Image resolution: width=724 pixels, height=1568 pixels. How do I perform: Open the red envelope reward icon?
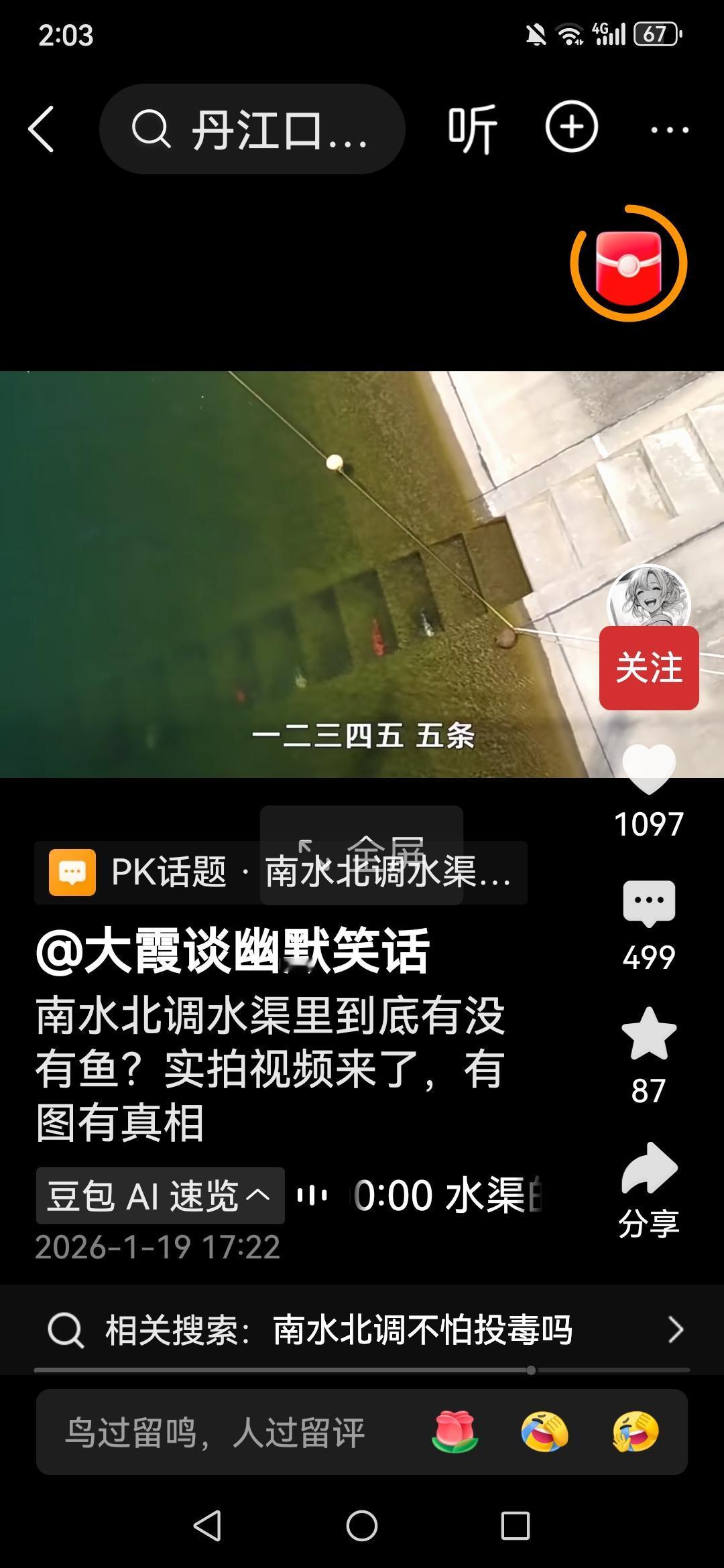coord(627,263)
